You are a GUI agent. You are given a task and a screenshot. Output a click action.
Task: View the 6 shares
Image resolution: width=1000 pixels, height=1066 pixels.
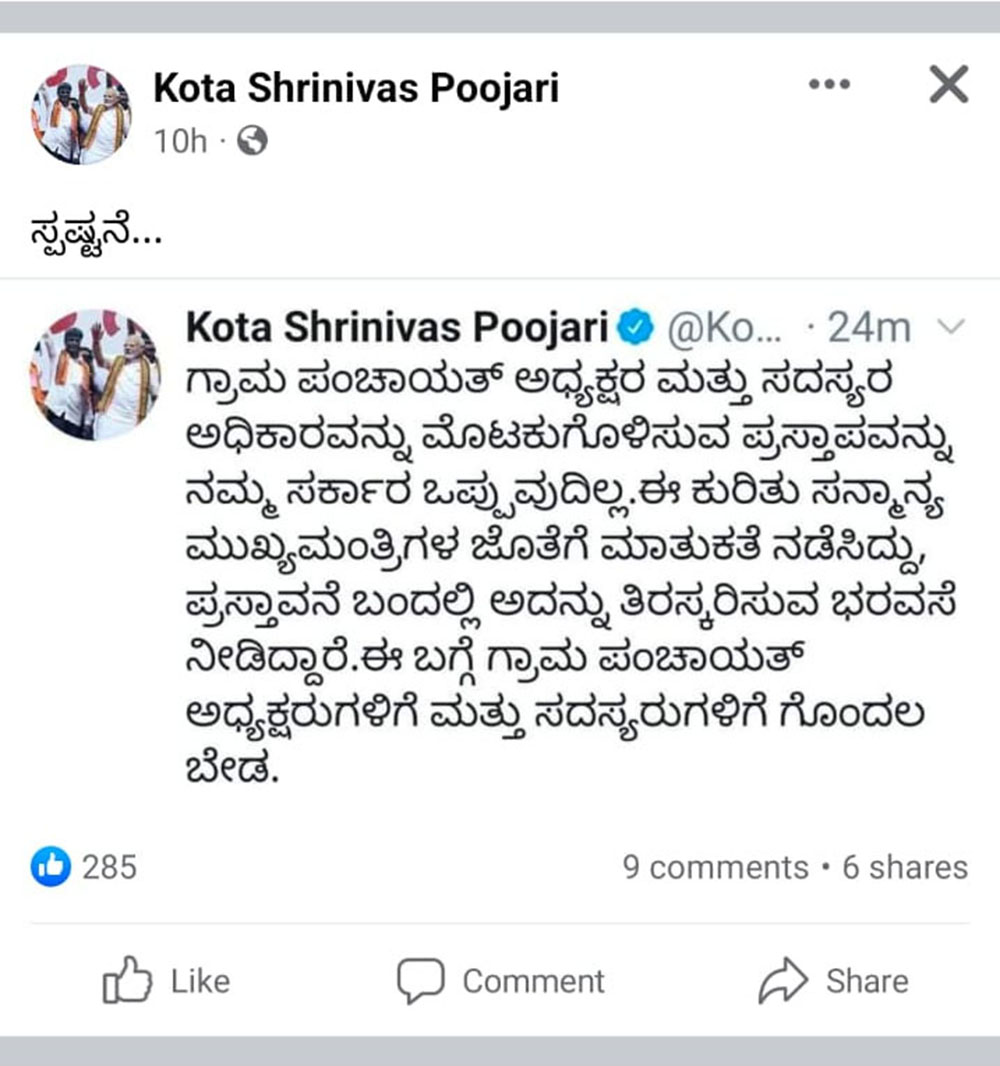click(x=905, y=867)
